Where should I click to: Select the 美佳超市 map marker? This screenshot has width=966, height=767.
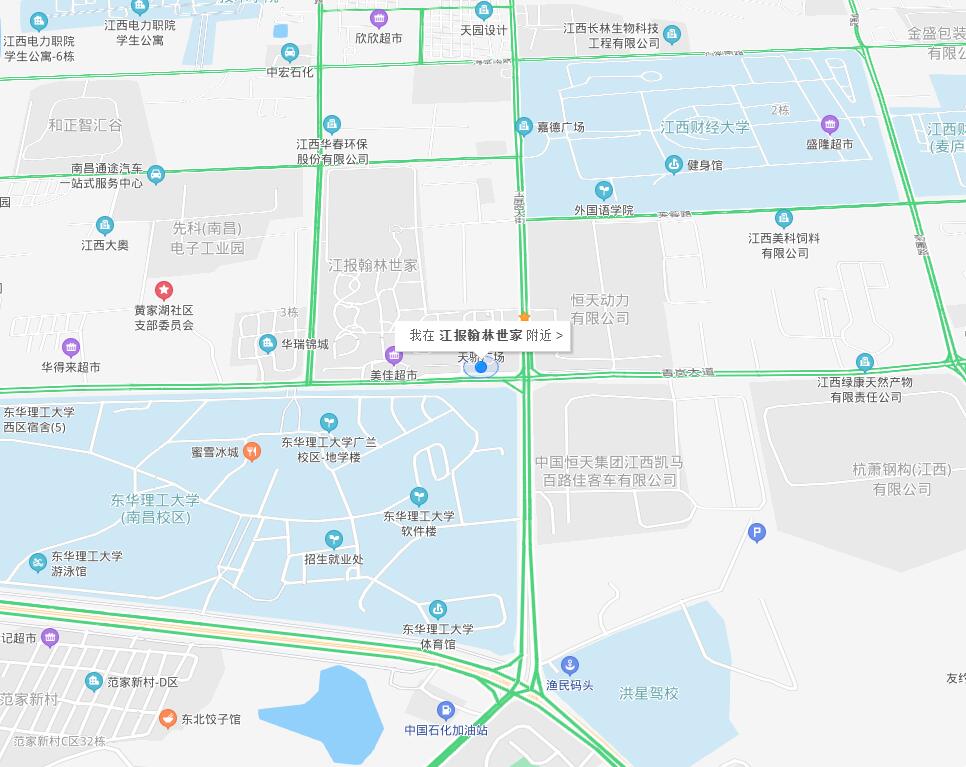(393, 354)
